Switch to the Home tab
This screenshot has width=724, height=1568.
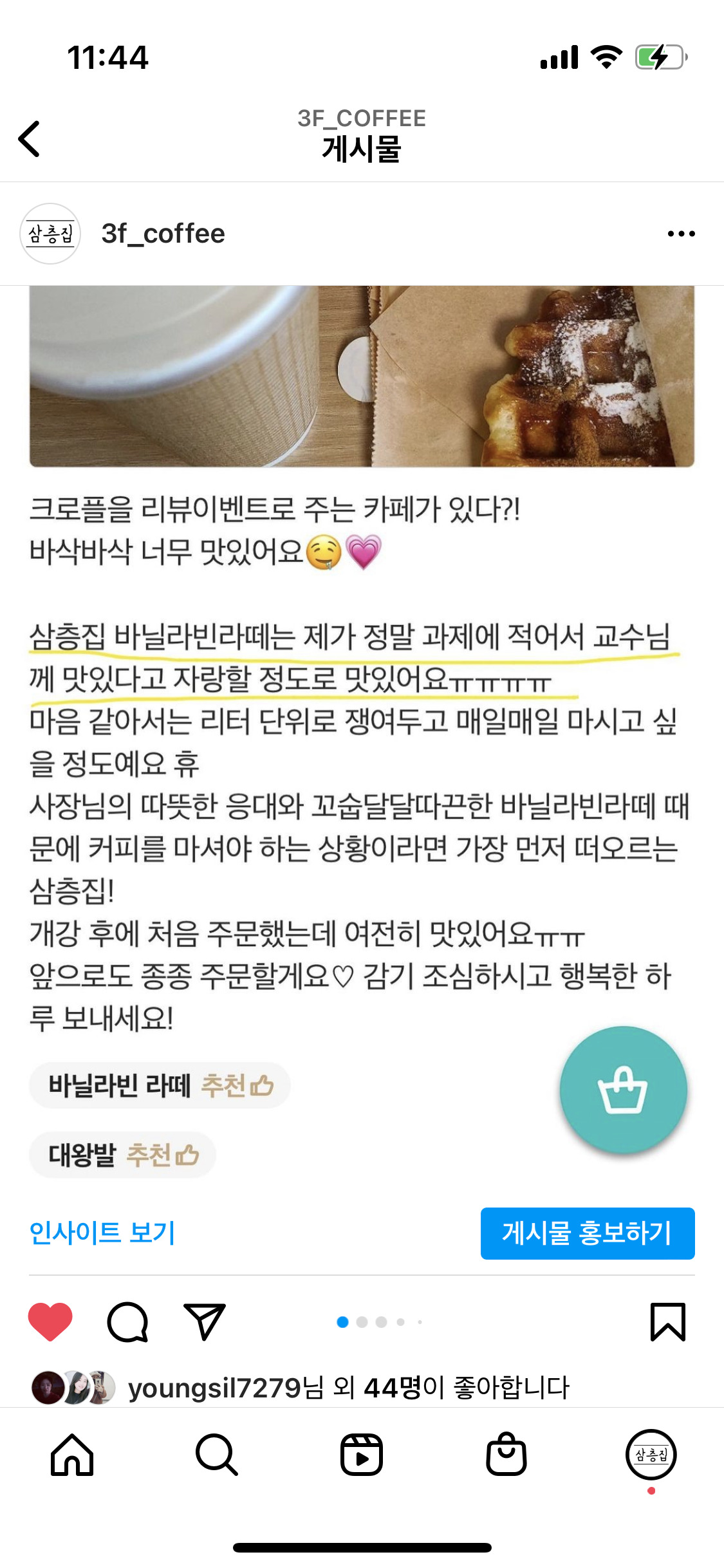[72, 1455]
